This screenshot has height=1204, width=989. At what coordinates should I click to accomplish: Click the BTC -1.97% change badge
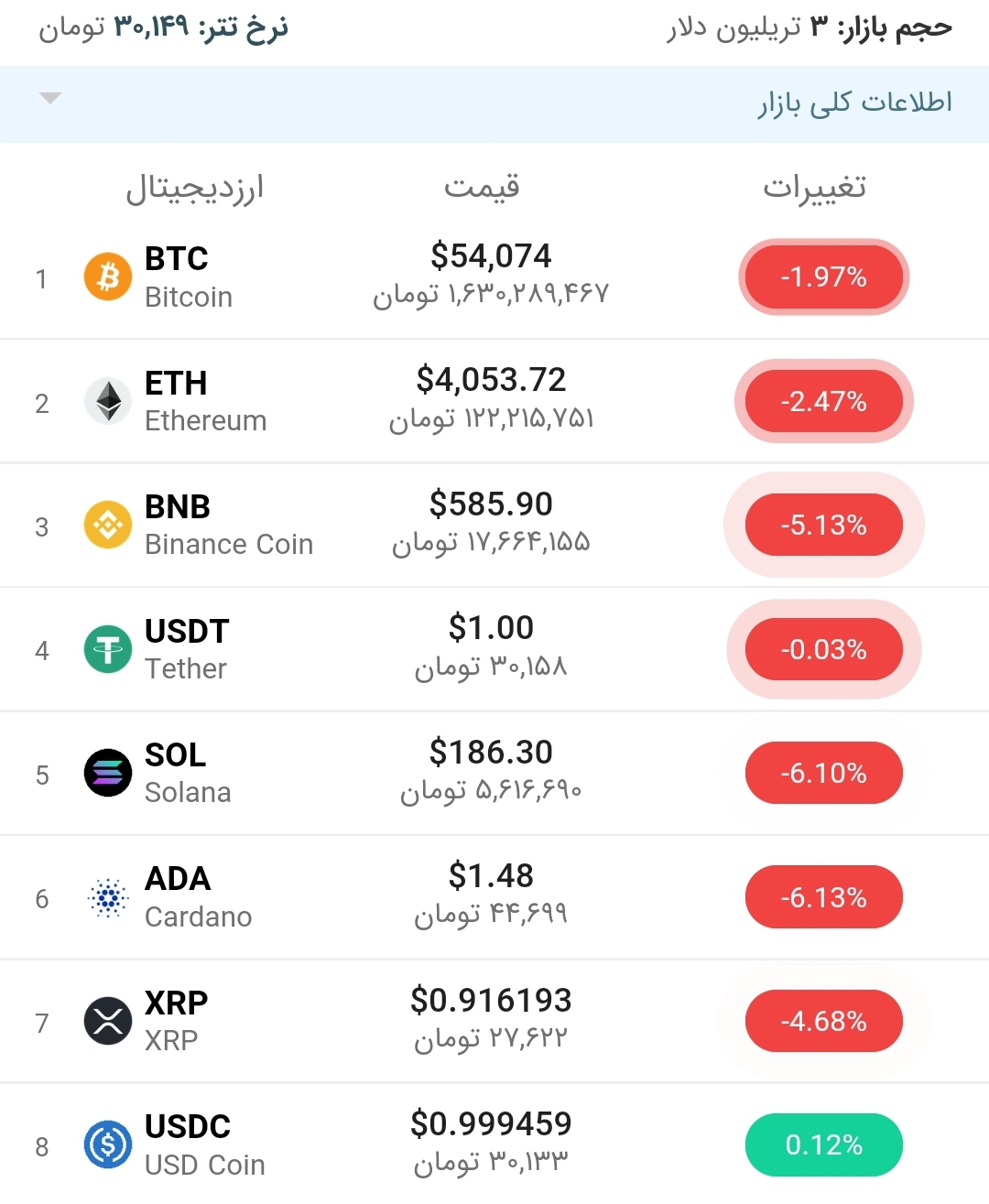(823, 277)
